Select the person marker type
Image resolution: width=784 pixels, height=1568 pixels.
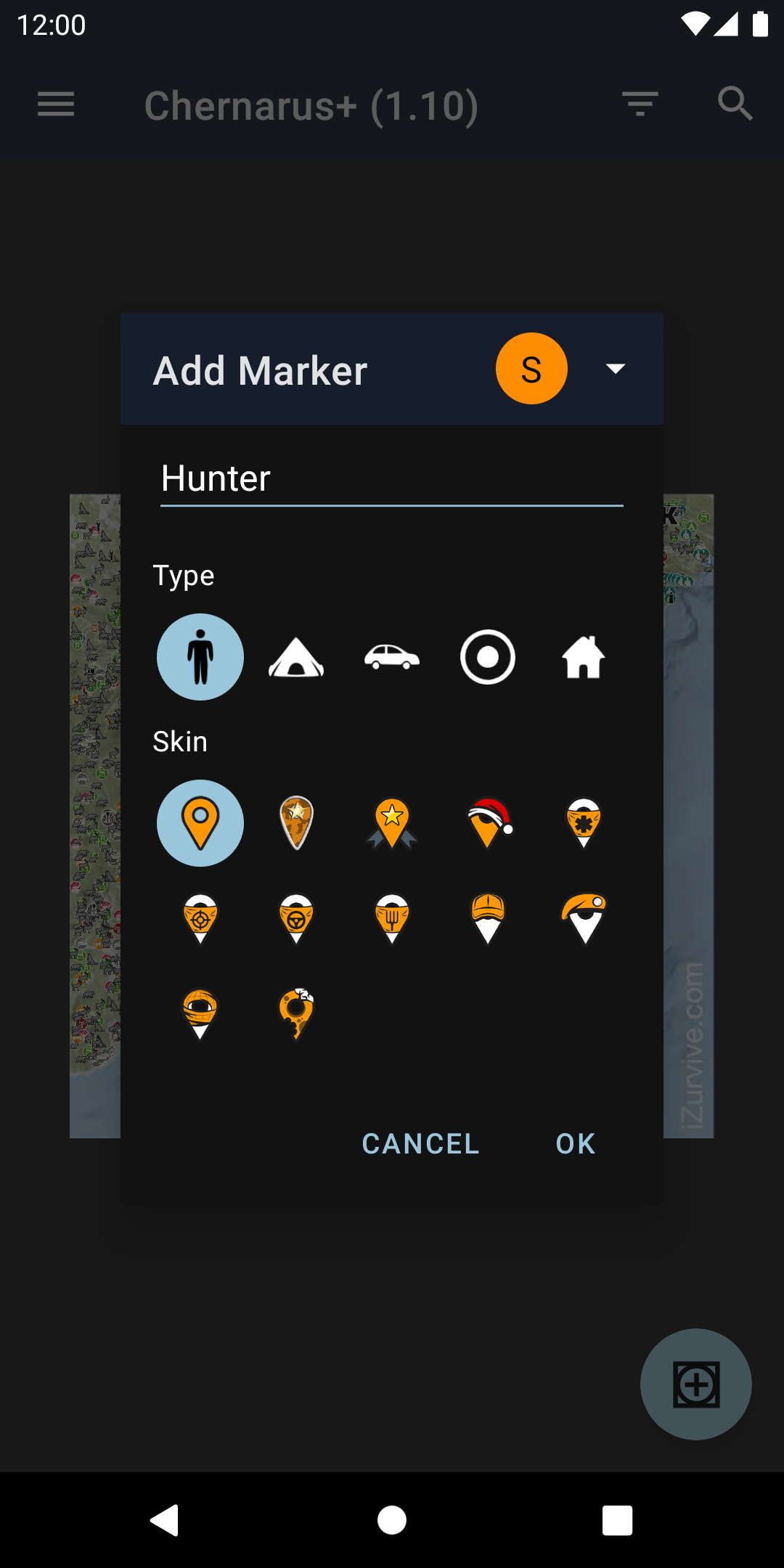click(200, 658)
